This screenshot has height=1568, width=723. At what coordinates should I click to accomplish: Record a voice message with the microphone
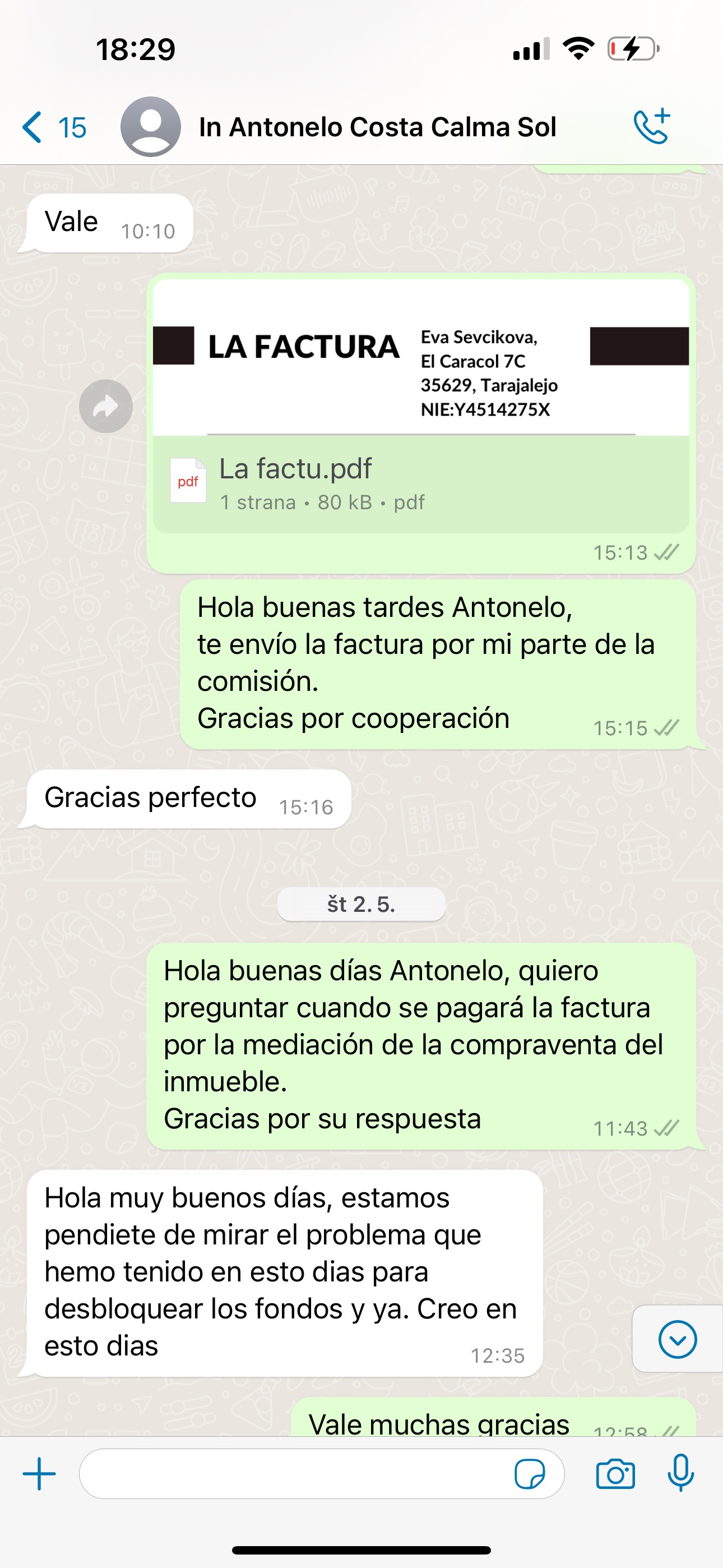(680, 1474)
